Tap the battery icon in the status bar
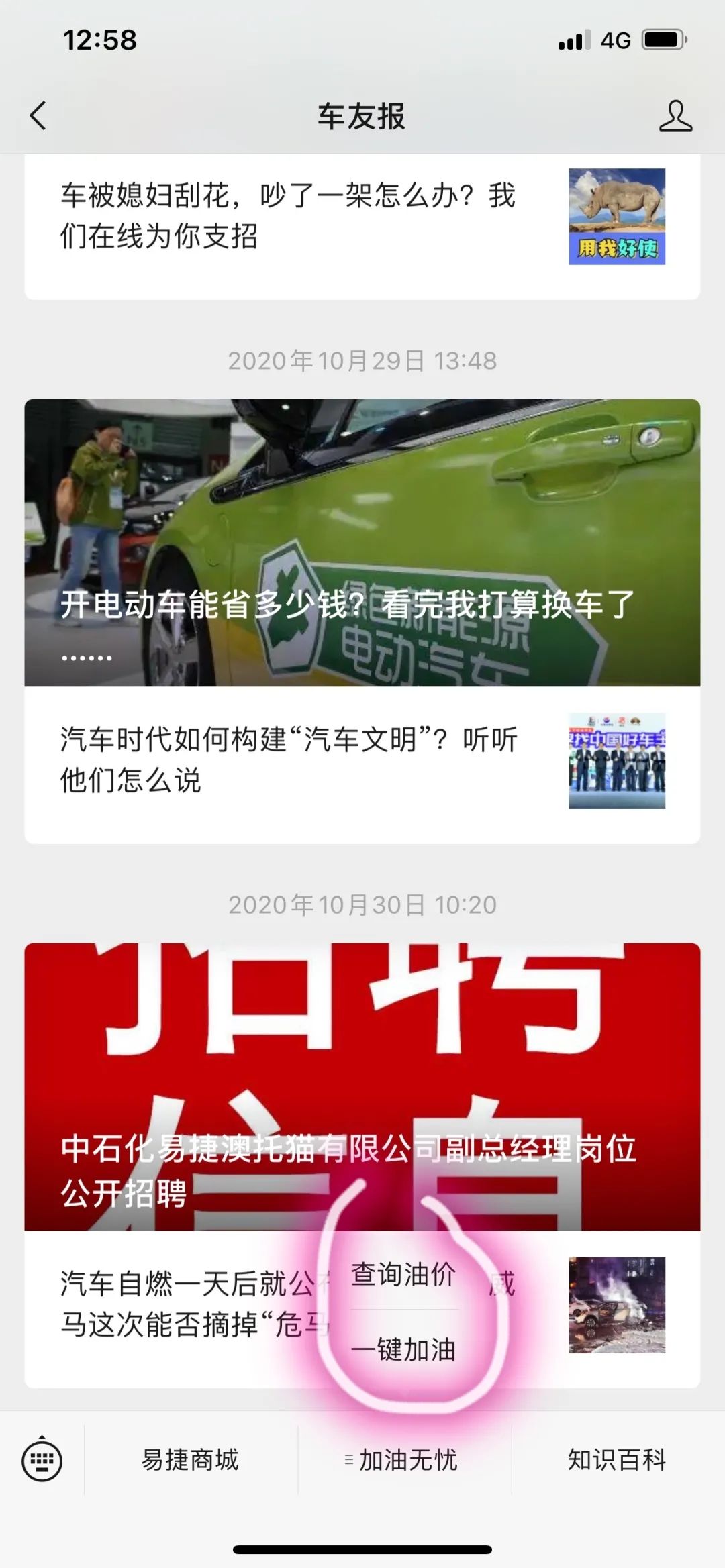 [661, 40]
